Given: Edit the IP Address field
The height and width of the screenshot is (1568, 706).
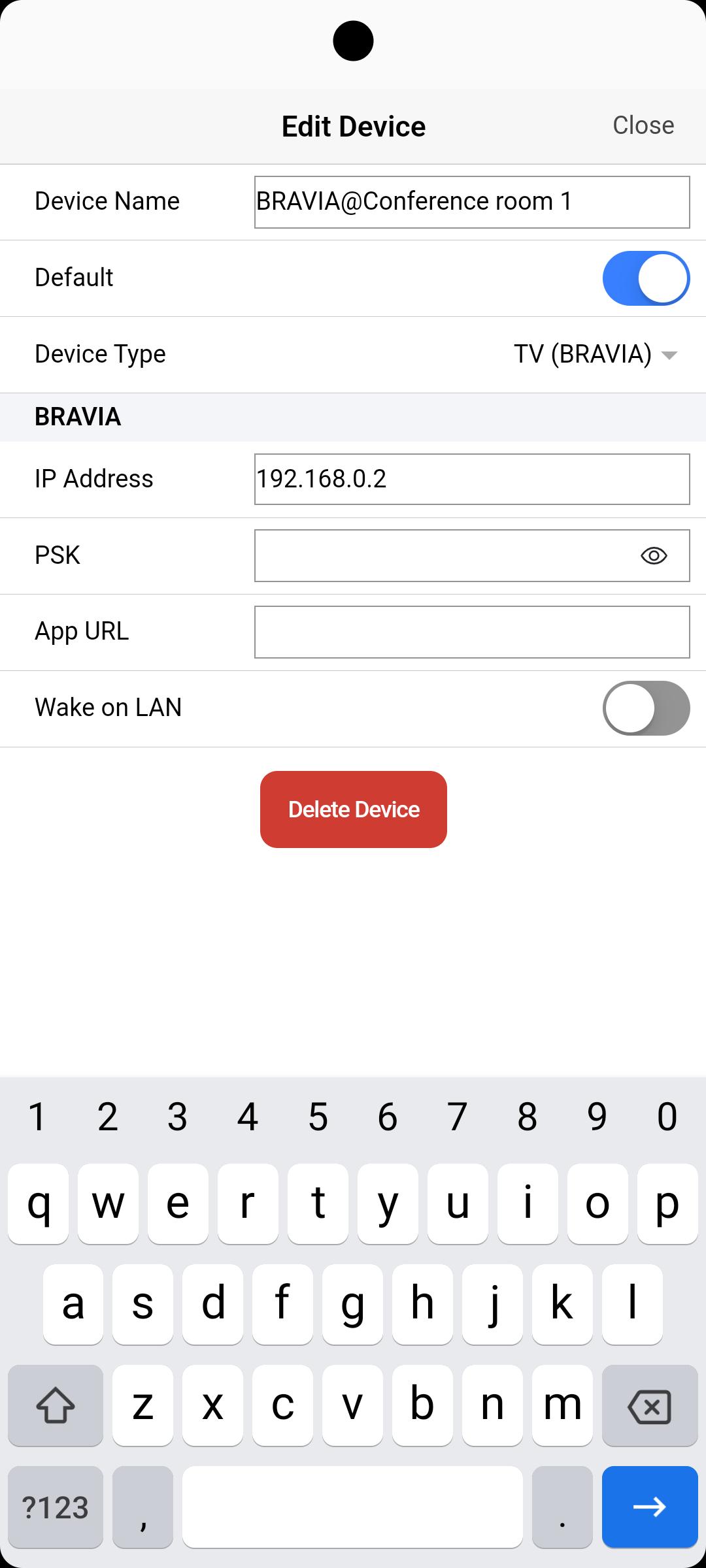Looking at the screenshot, I should tap(472, 480).
